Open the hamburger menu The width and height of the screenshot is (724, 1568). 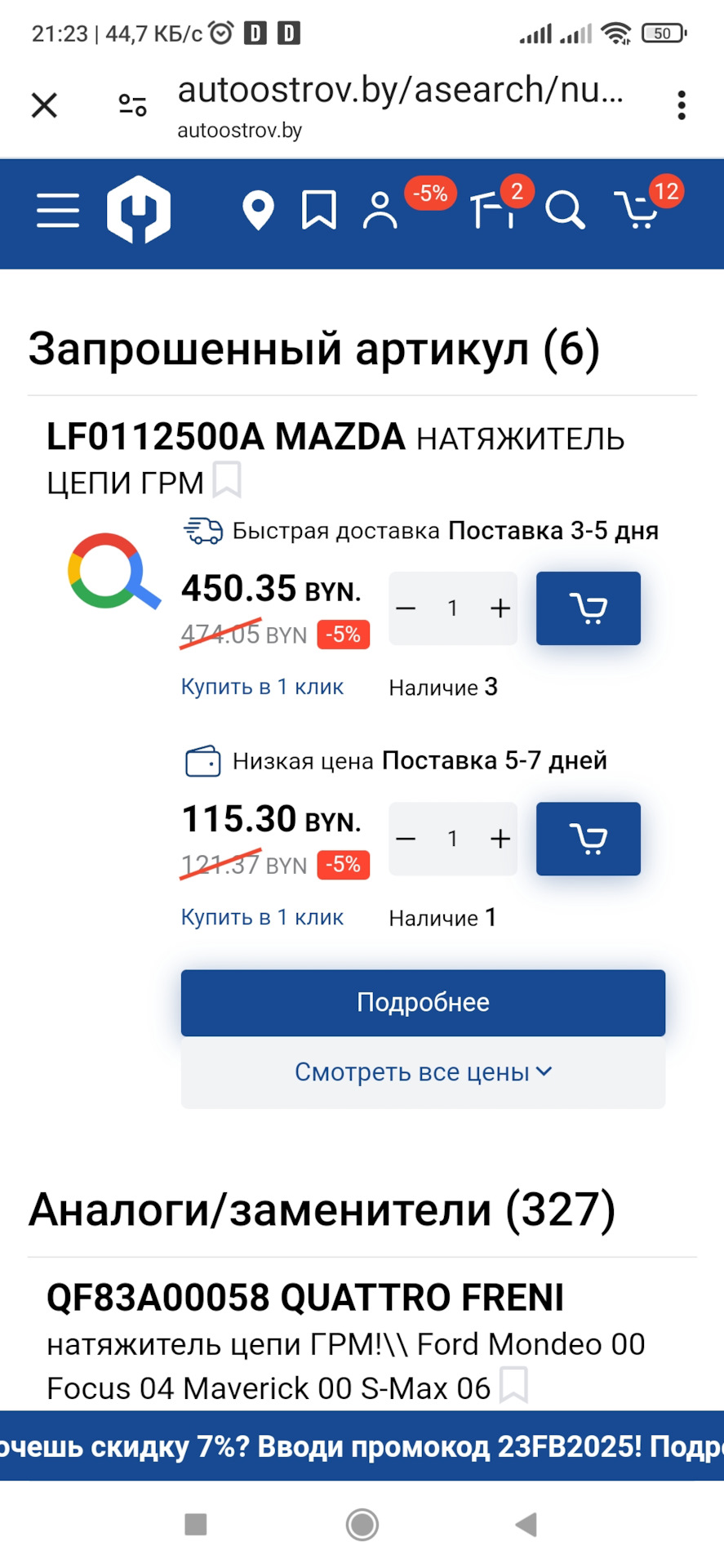[x=57, y=211]
